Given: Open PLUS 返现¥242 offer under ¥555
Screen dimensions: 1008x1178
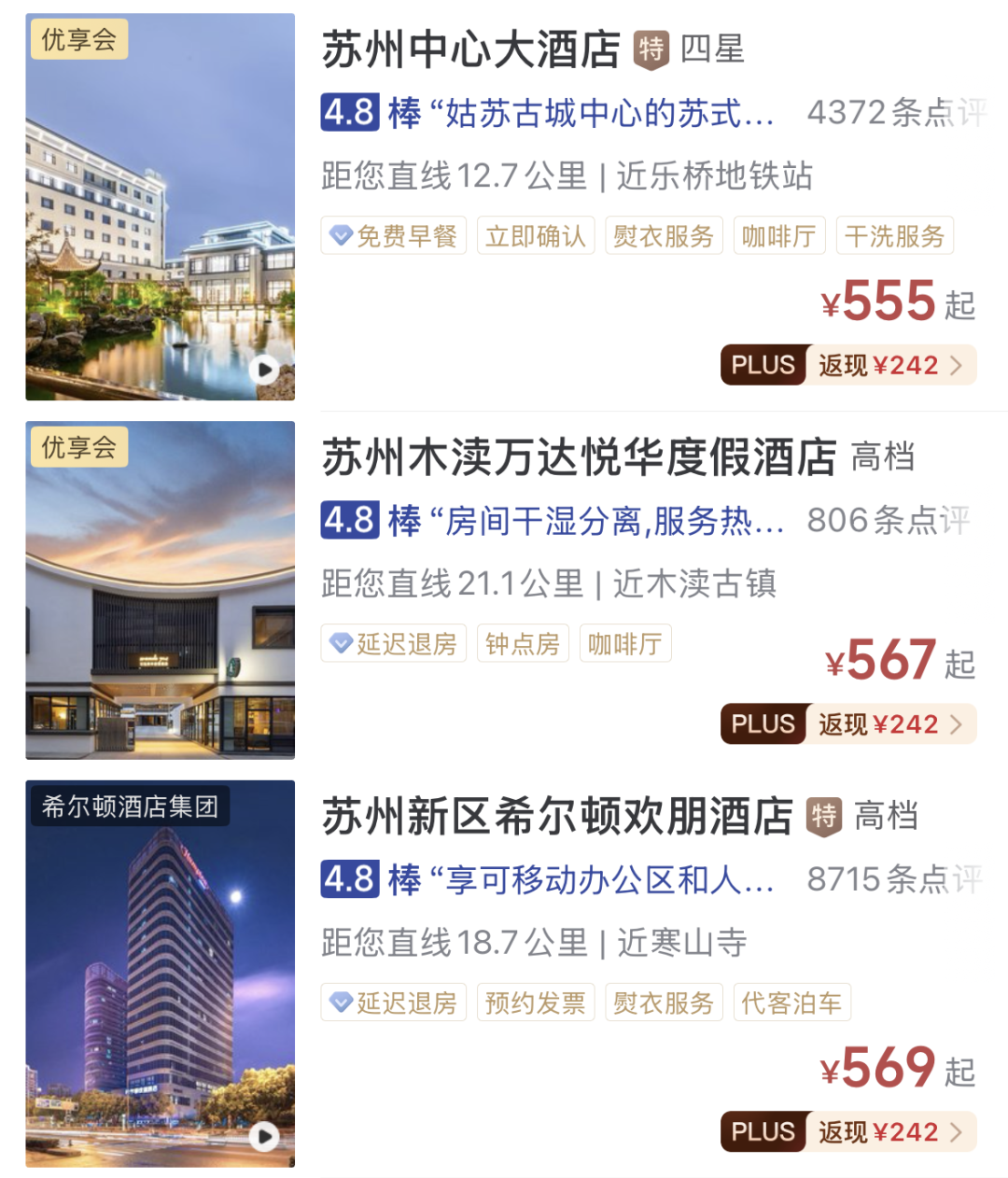Looking at the screenshot, I should coord(847,365).
